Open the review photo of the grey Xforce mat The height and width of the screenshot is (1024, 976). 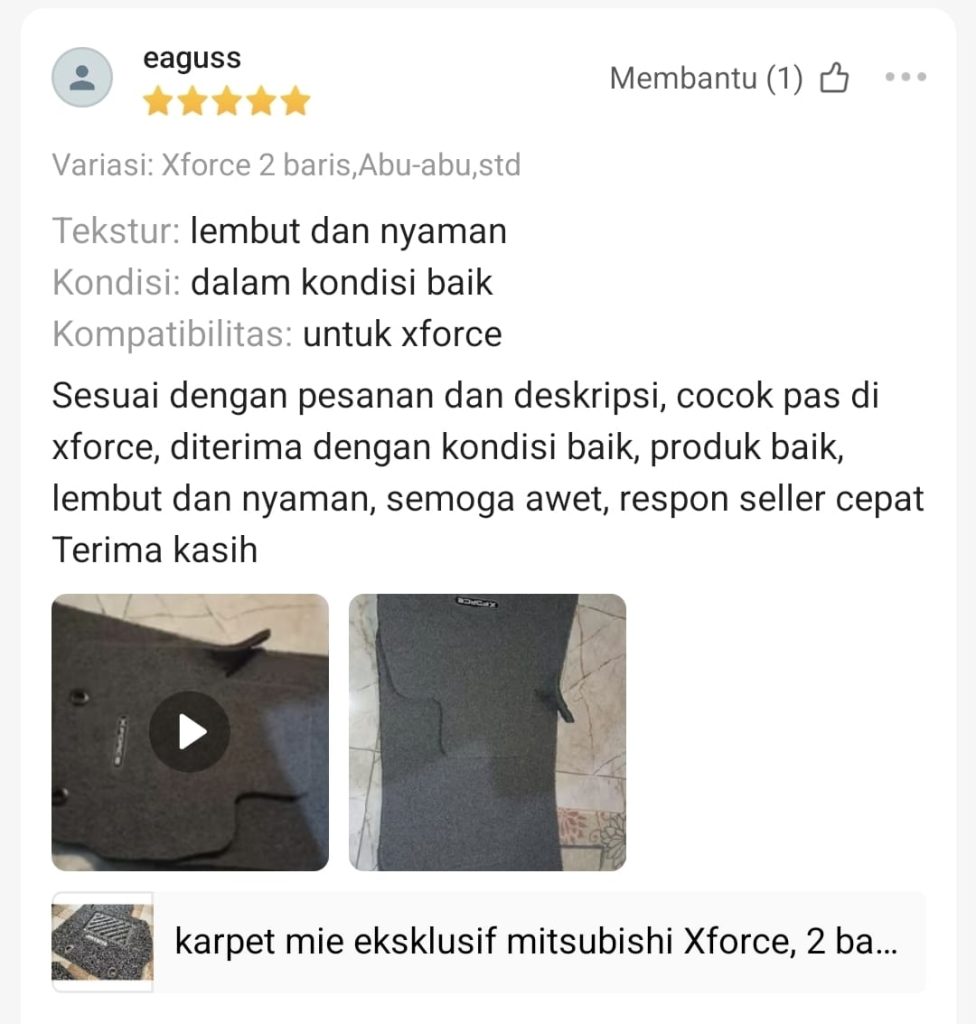pos(487,732)
